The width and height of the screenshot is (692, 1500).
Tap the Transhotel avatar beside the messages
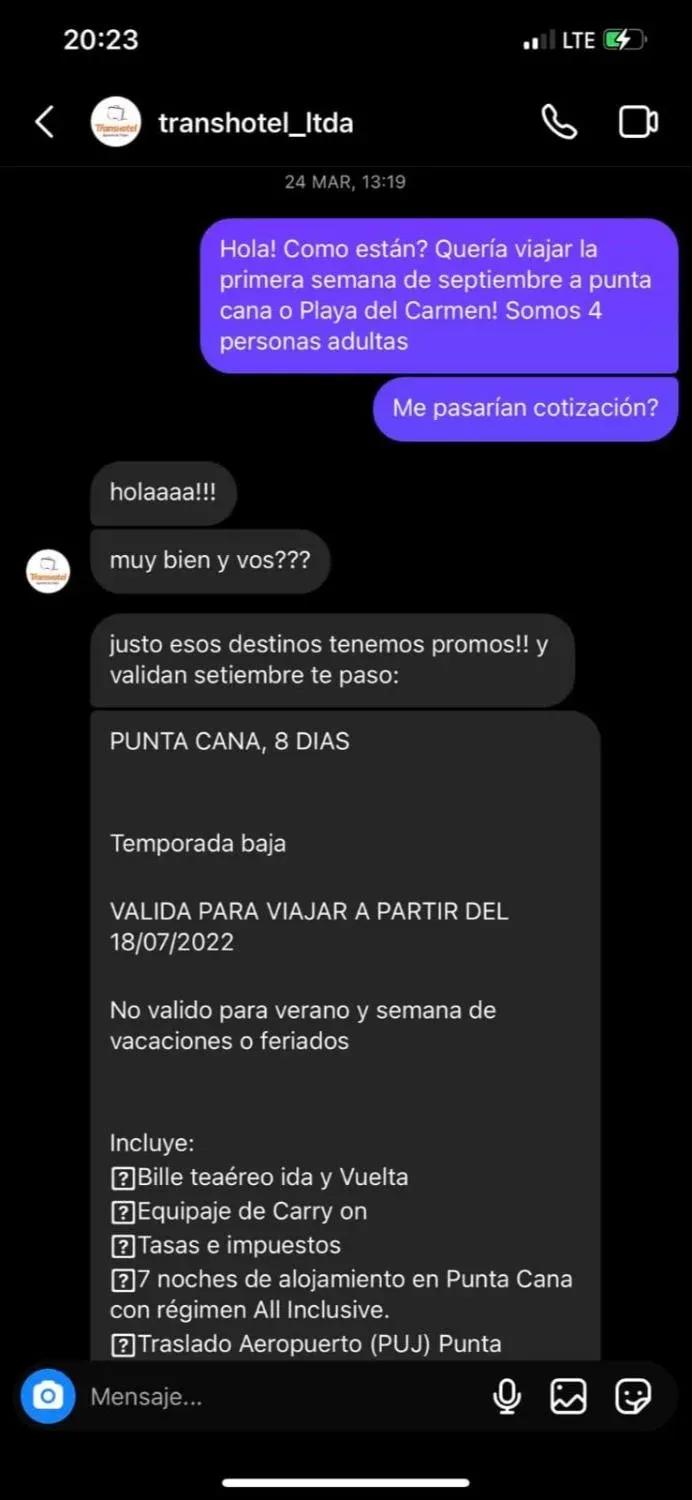[48, 571]
